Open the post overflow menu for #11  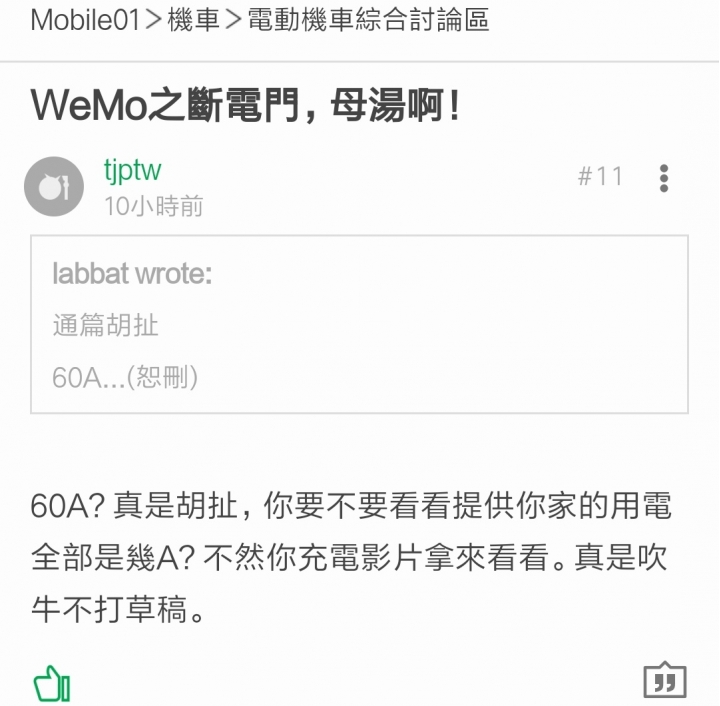pyautogui.click(x=664, y=178)
